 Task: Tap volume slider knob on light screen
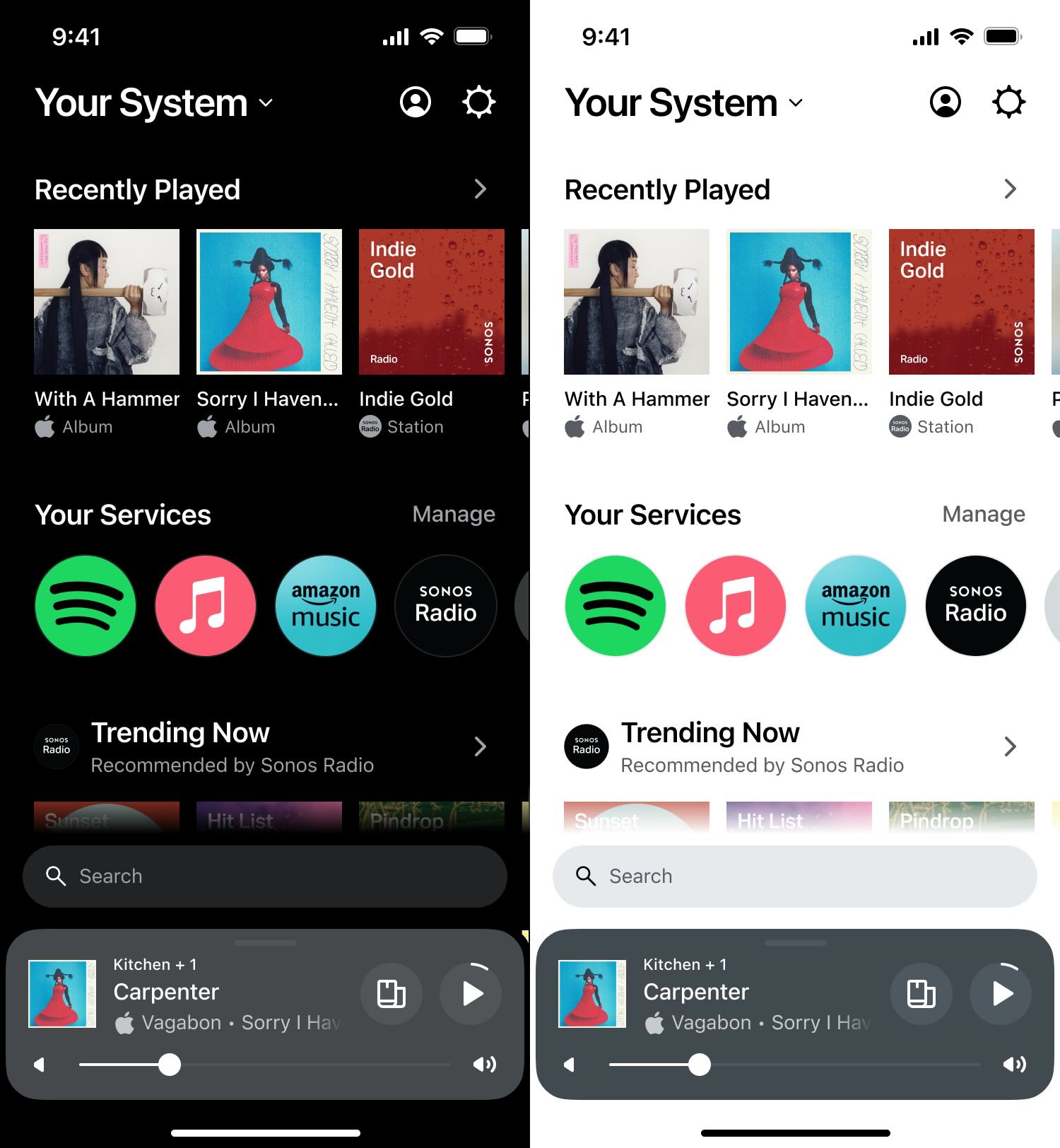(700, 1065)
